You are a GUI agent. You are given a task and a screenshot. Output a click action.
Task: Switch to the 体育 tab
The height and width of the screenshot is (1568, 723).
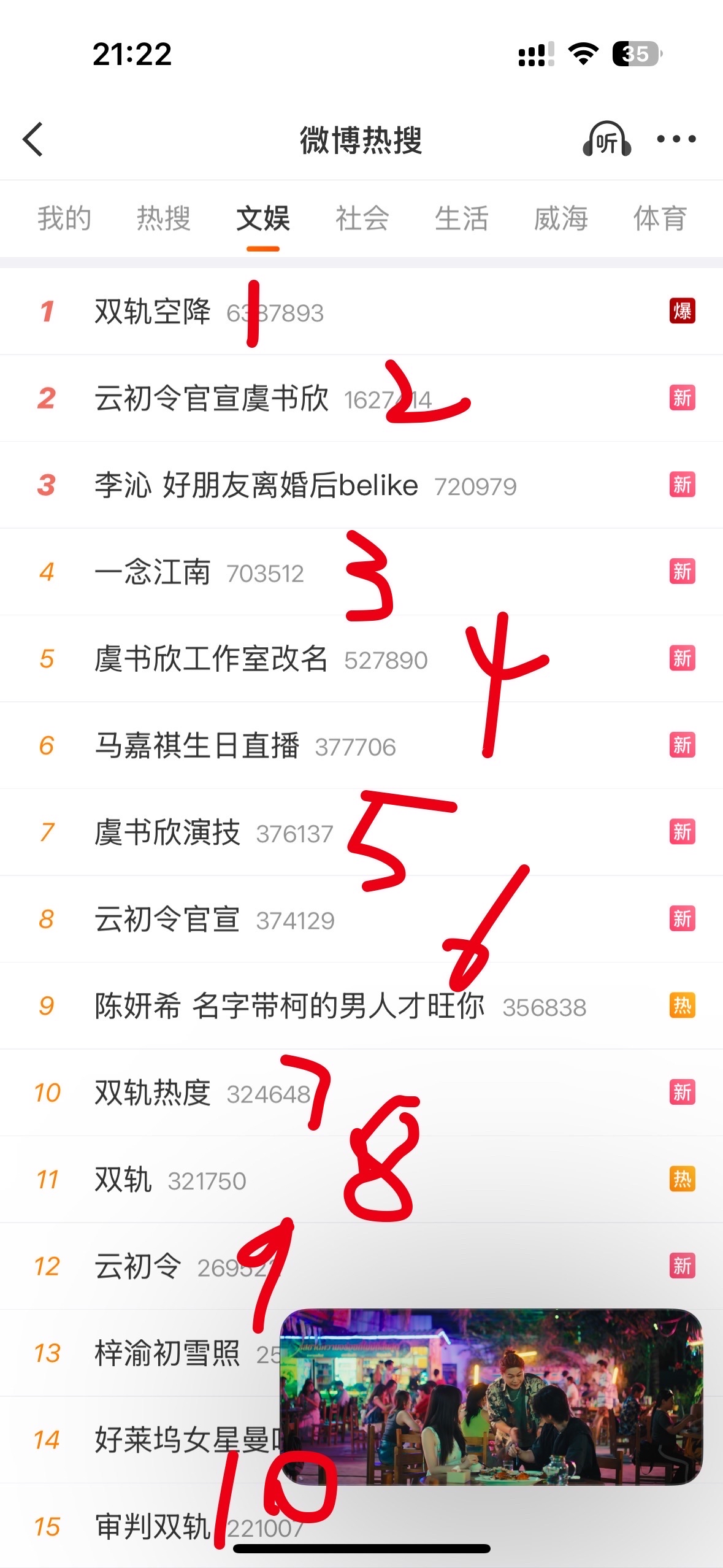(x=660, y=219)
